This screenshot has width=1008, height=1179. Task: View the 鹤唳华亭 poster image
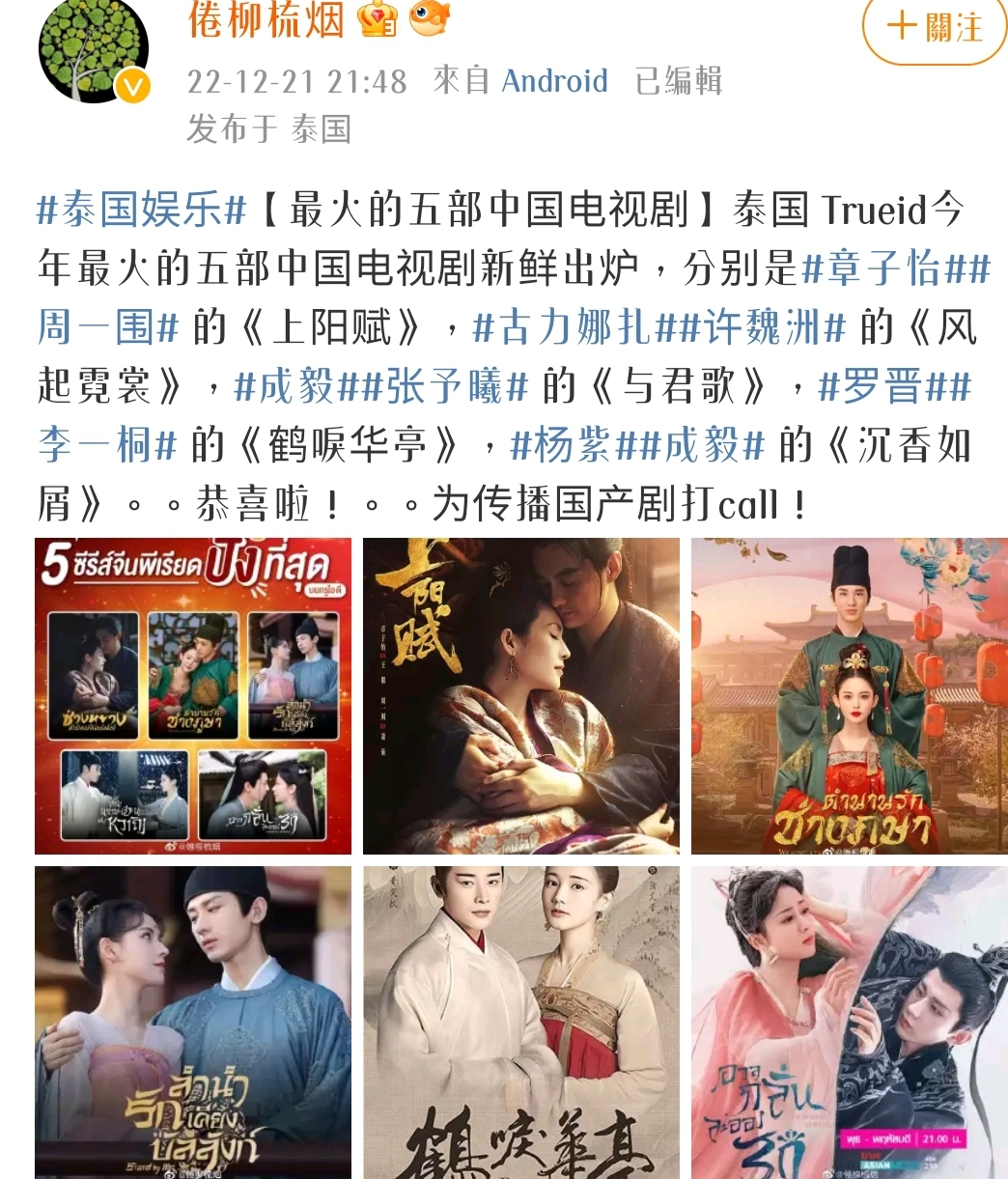(x=520, y=1022)
